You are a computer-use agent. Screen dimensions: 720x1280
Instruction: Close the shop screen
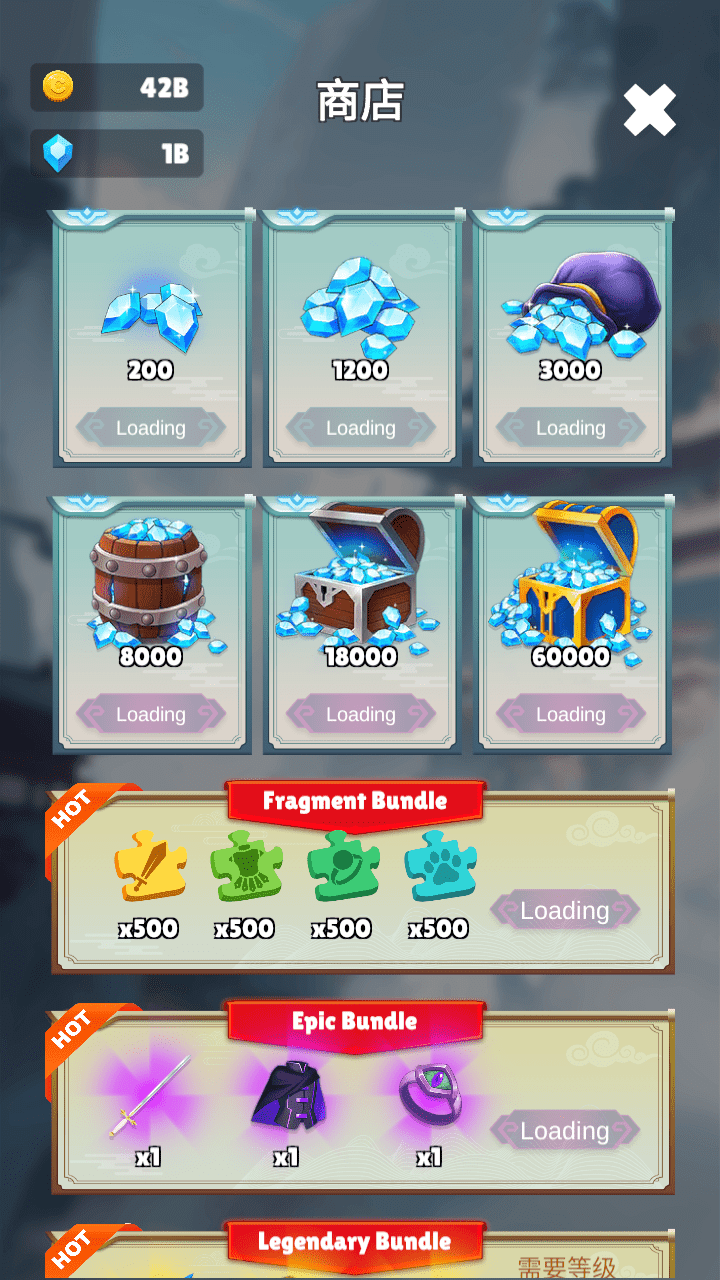click(649, 110)
